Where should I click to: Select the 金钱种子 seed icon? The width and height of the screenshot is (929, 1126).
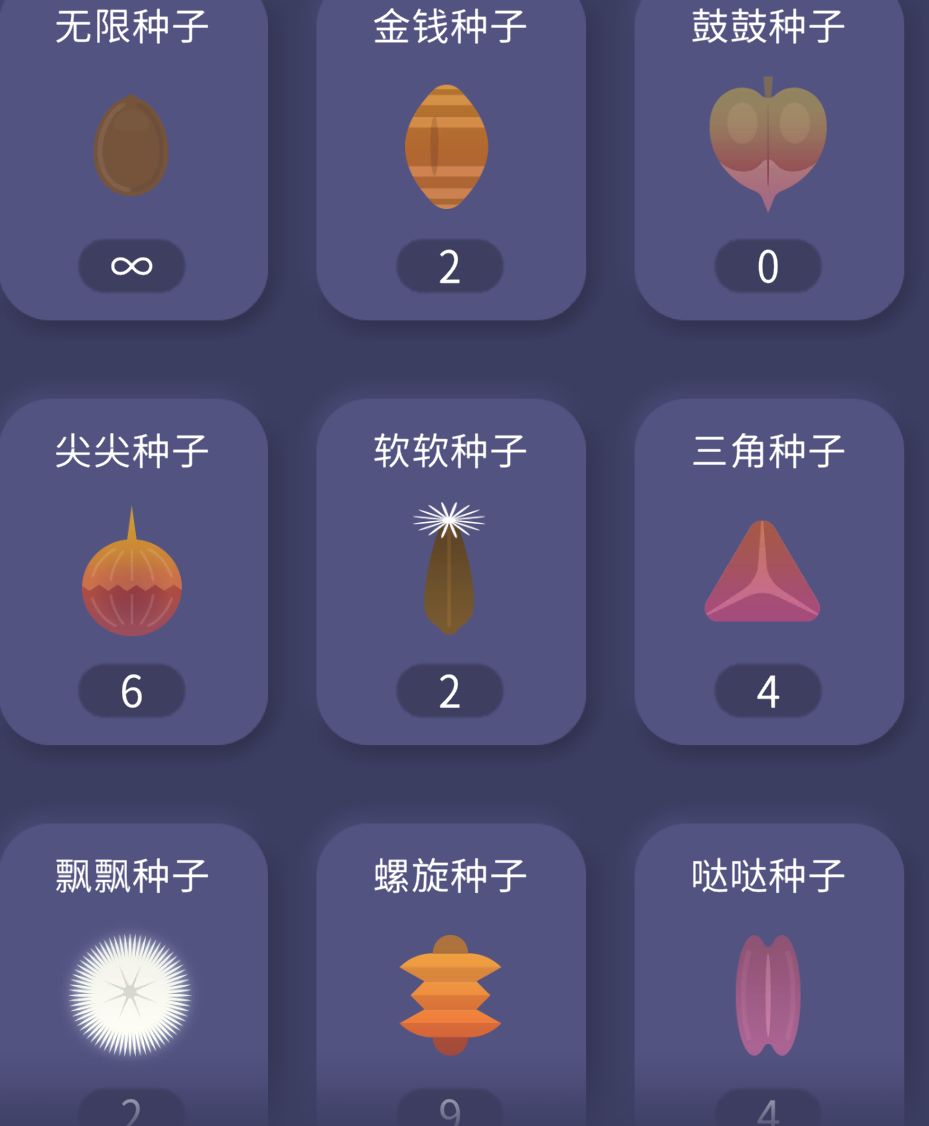[x=449, y=148]
